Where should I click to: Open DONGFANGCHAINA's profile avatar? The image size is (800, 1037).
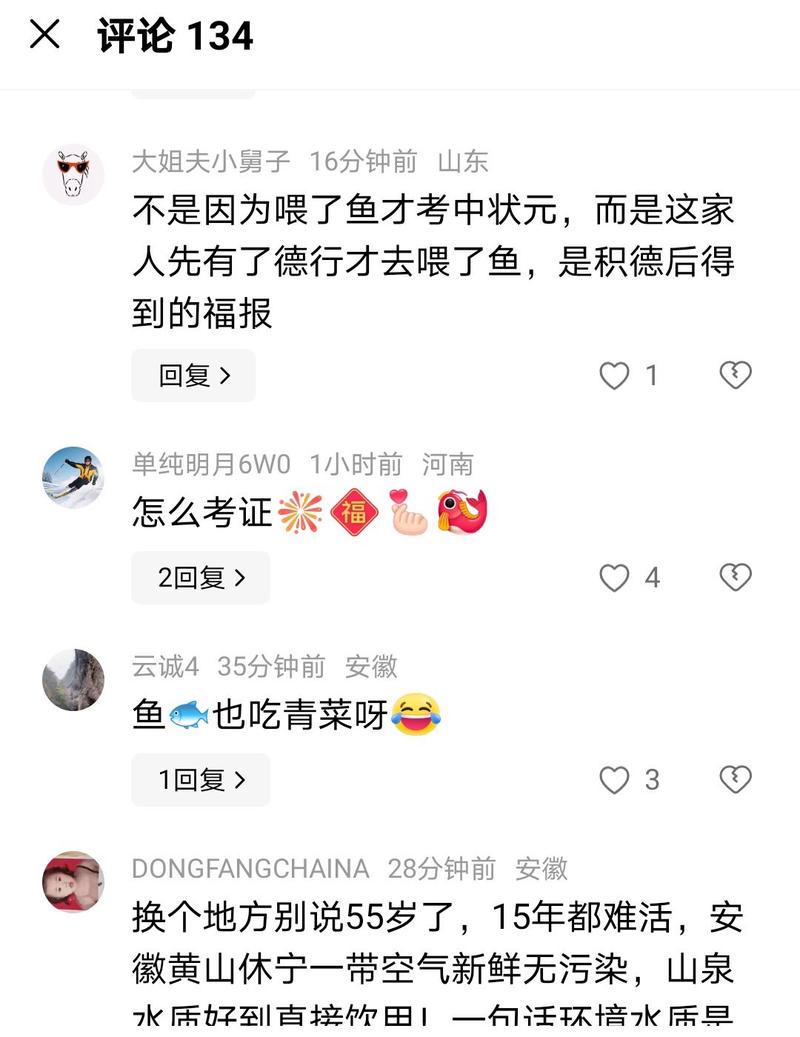73,882
